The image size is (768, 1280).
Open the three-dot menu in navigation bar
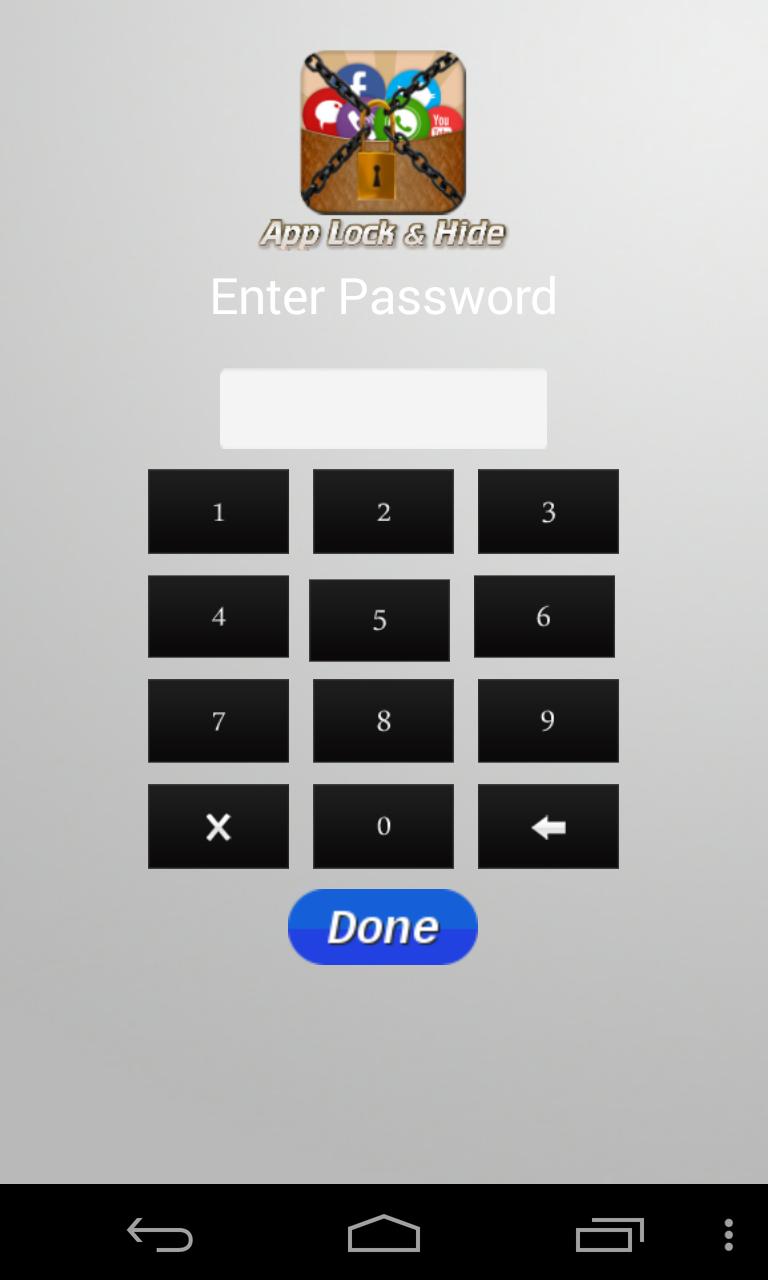pos(729,1236)
